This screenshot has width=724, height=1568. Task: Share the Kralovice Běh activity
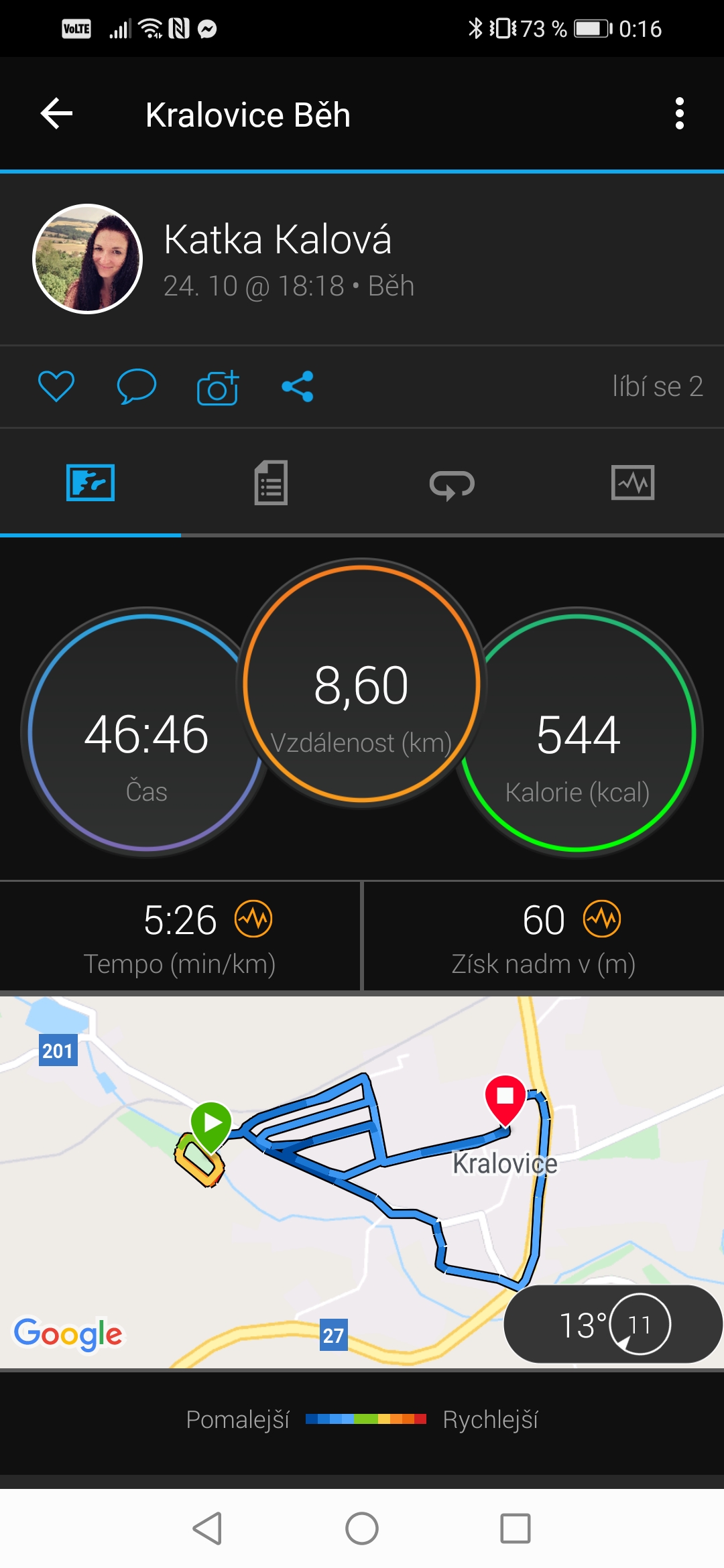pyautogui.click(x=298, y=387)
